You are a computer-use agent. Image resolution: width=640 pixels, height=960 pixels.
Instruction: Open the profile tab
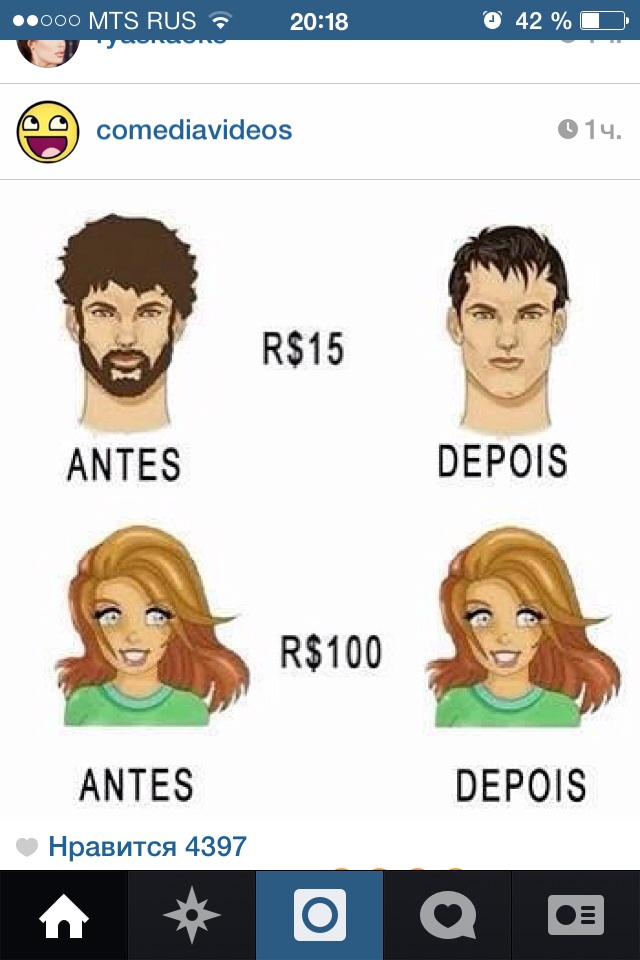[x=575, y=915]
